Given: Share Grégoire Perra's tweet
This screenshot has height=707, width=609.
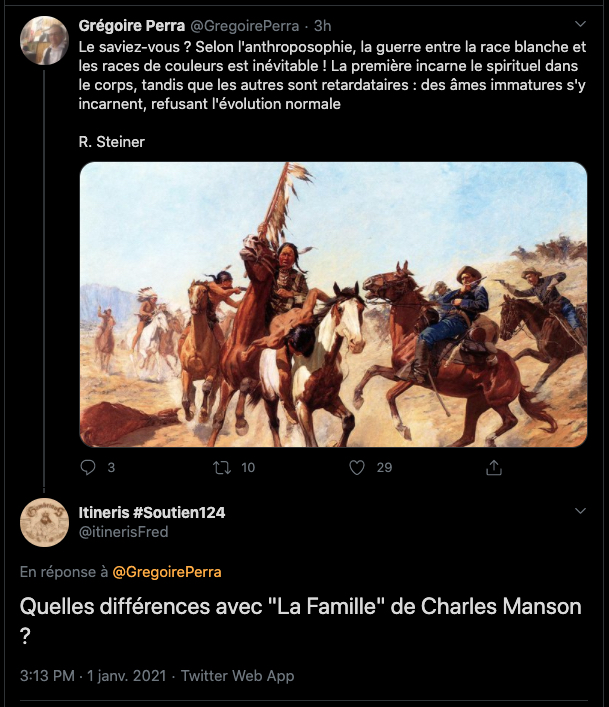Looking at the screenshot, I should (493, 467).
